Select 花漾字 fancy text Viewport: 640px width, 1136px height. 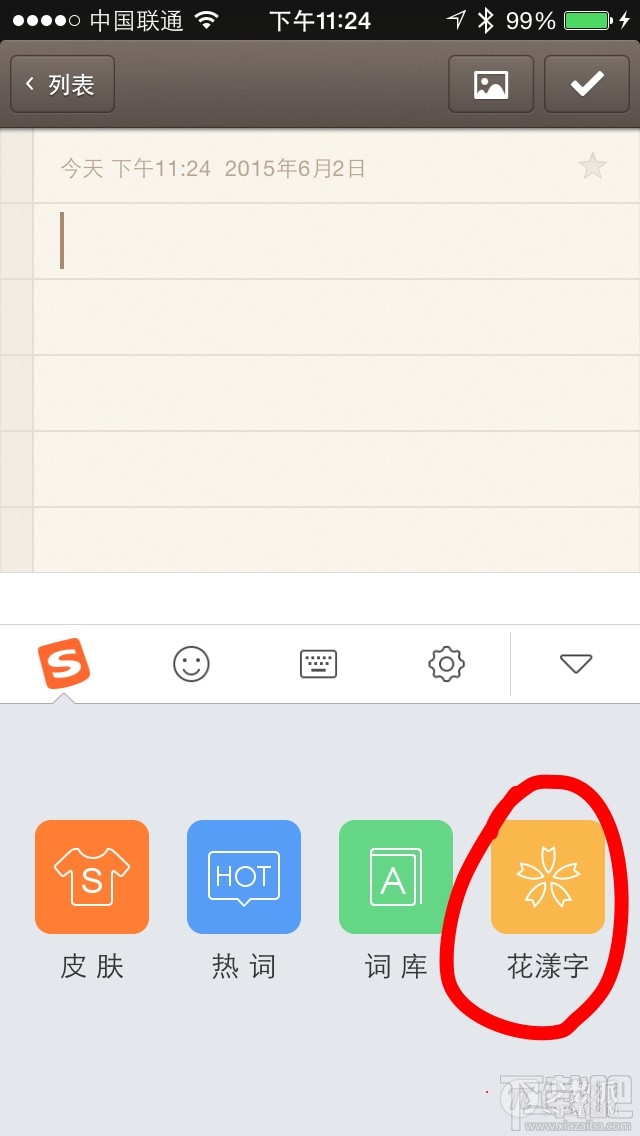click(x=548, y=877)
